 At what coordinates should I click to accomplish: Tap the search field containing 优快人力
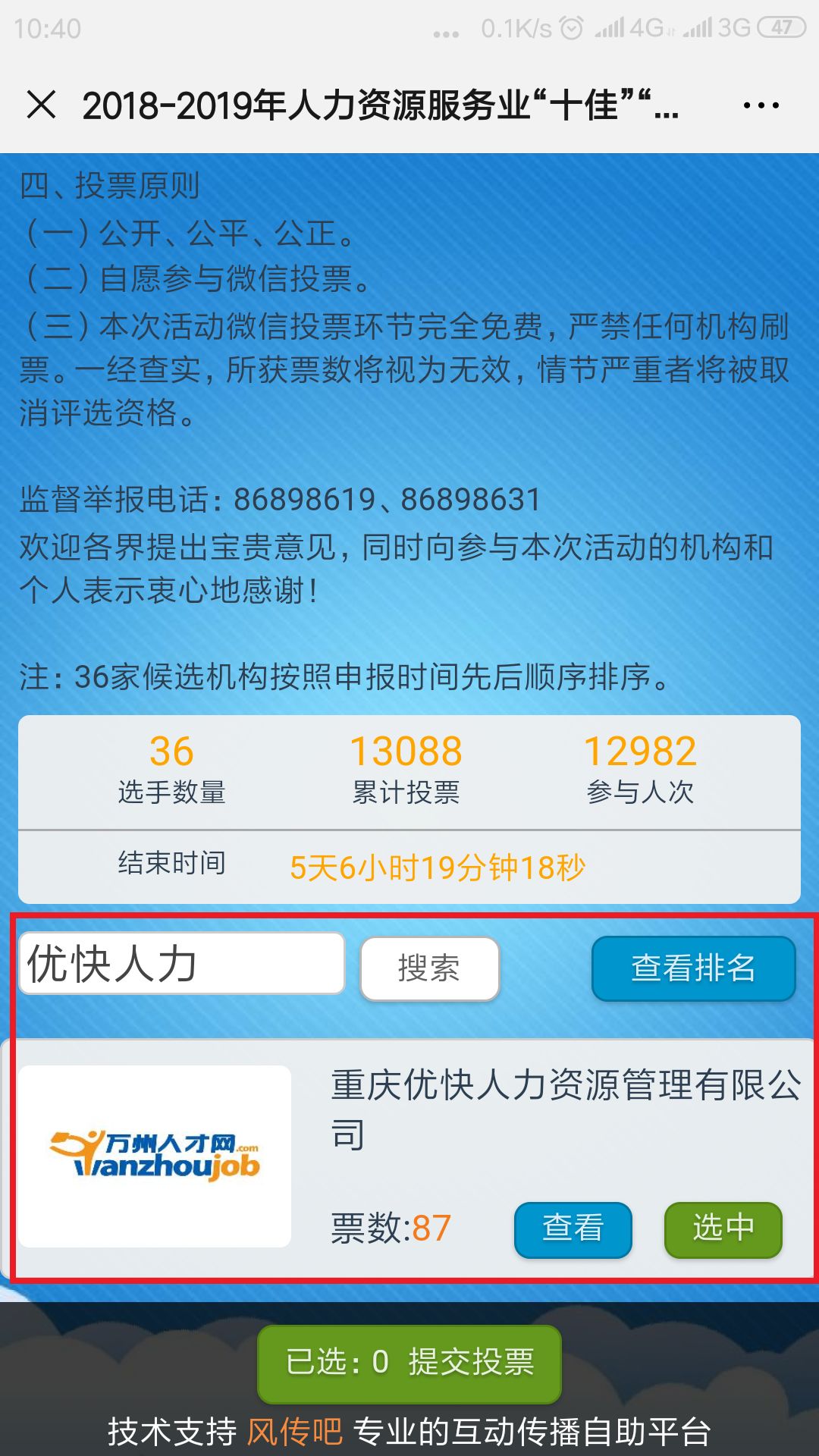click(182, 964)
